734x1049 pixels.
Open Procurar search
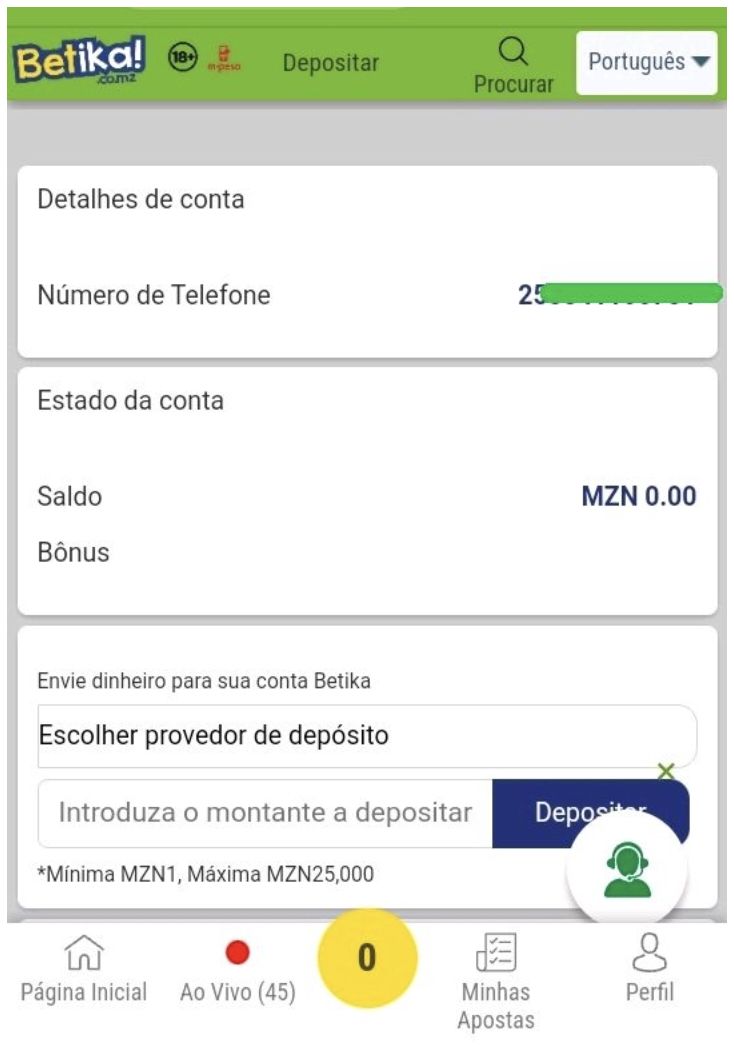pyautogui.click(x=513, y=66)
